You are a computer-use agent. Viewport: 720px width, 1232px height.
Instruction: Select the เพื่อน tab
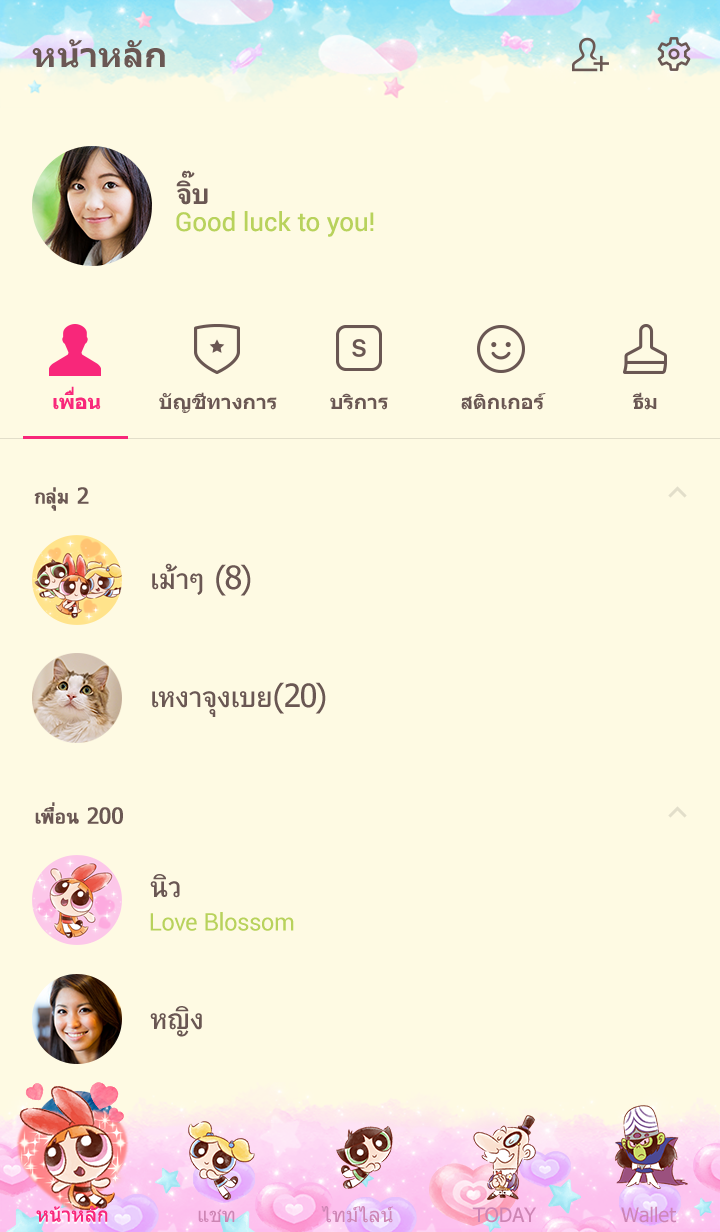76,370
